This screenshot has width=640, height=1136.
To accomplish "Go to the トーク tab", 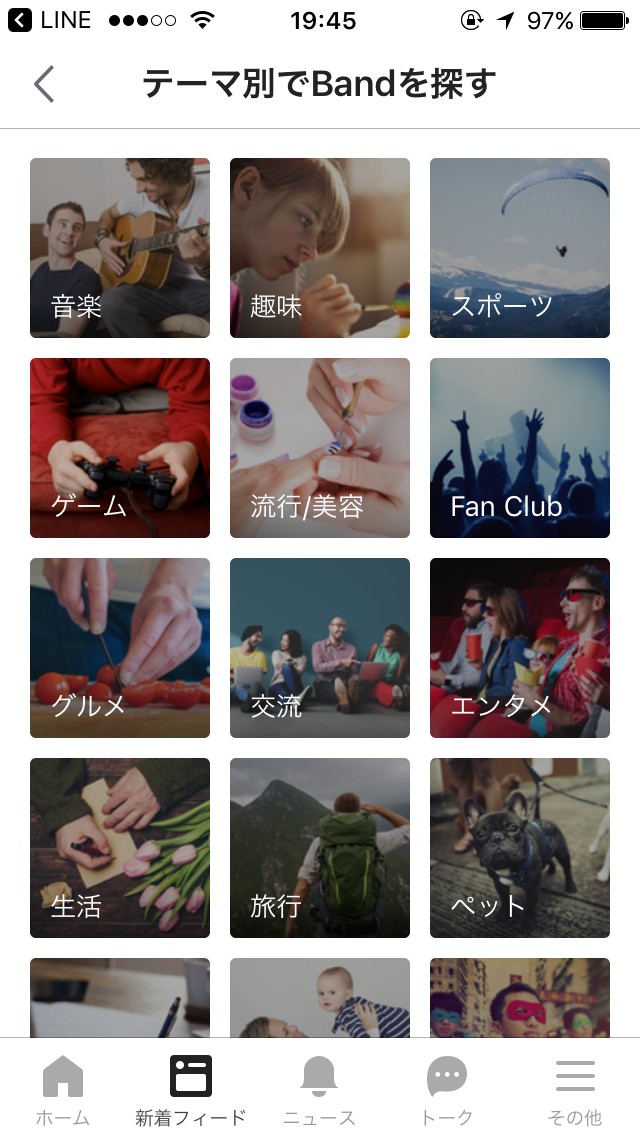I will [x=446, y=1088].
